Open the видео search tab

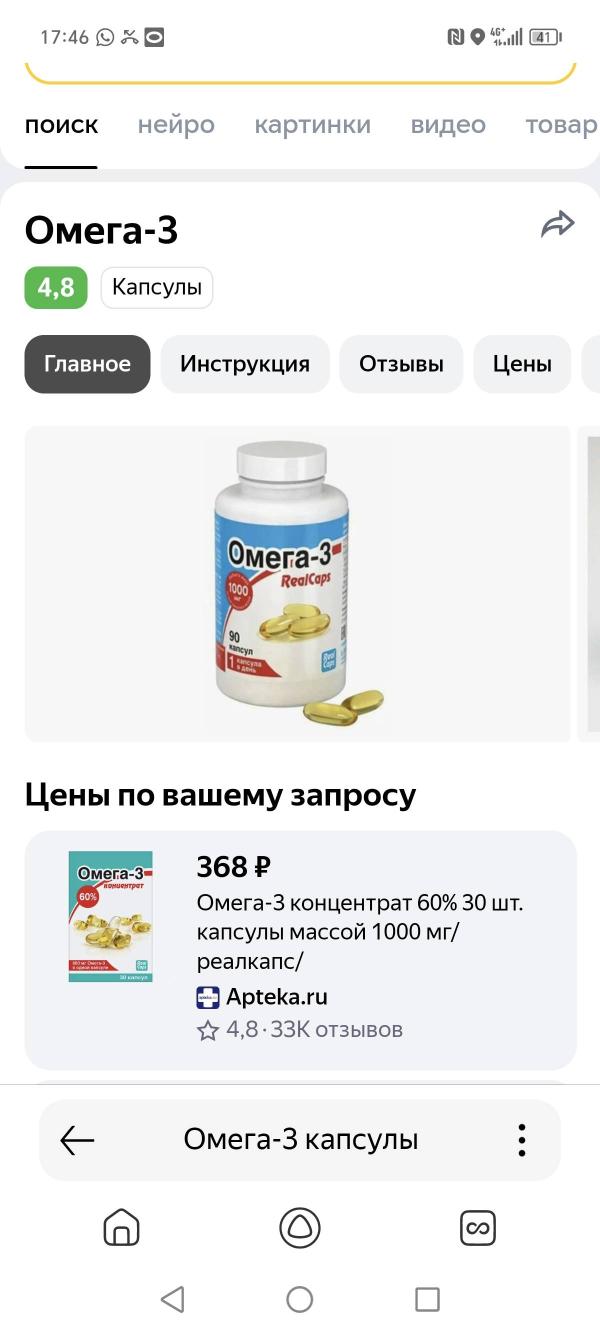coord(448,125)
